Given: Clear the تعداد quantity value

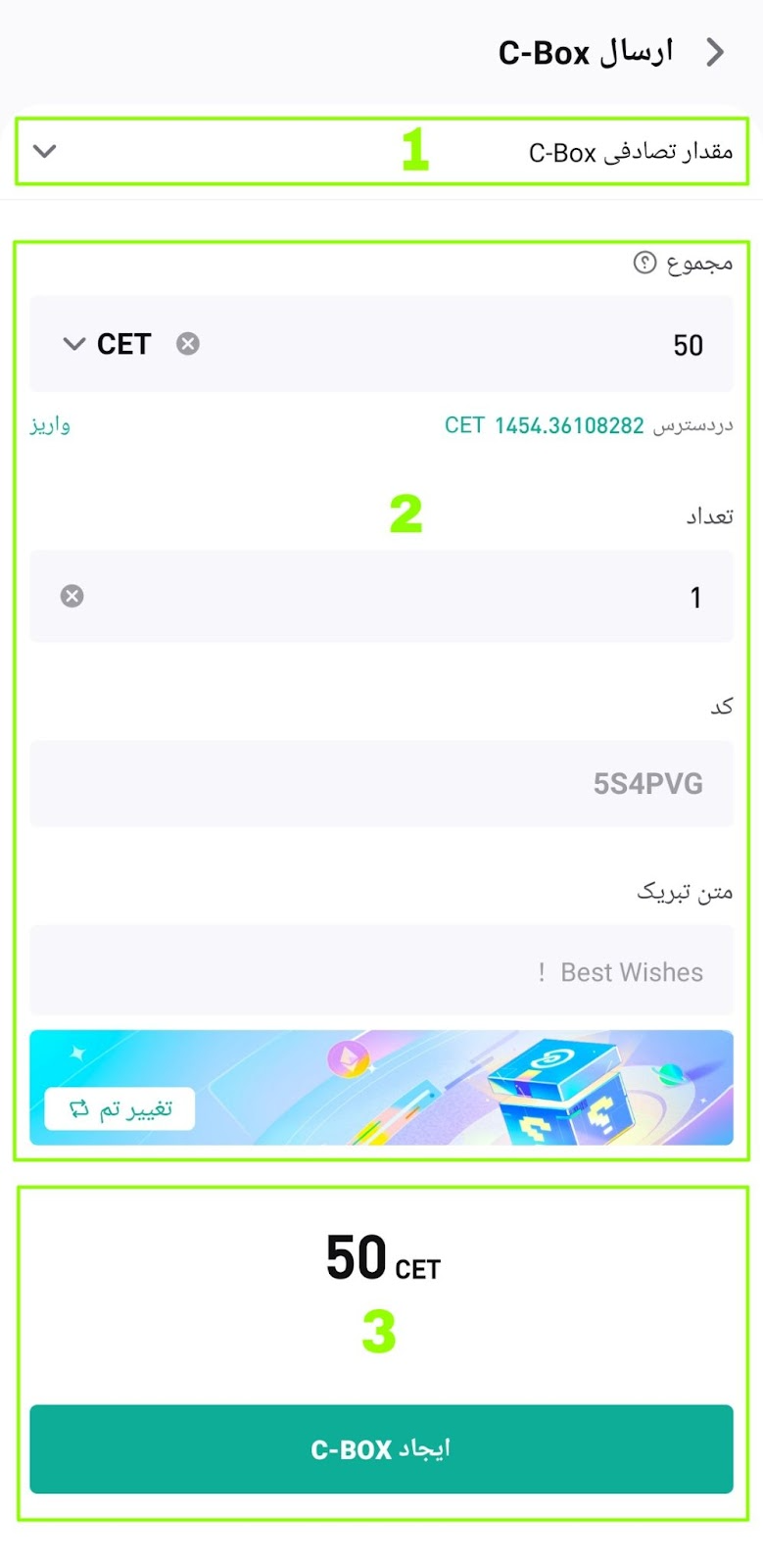Looking at the screenshot, I should [x=72, y=596].
